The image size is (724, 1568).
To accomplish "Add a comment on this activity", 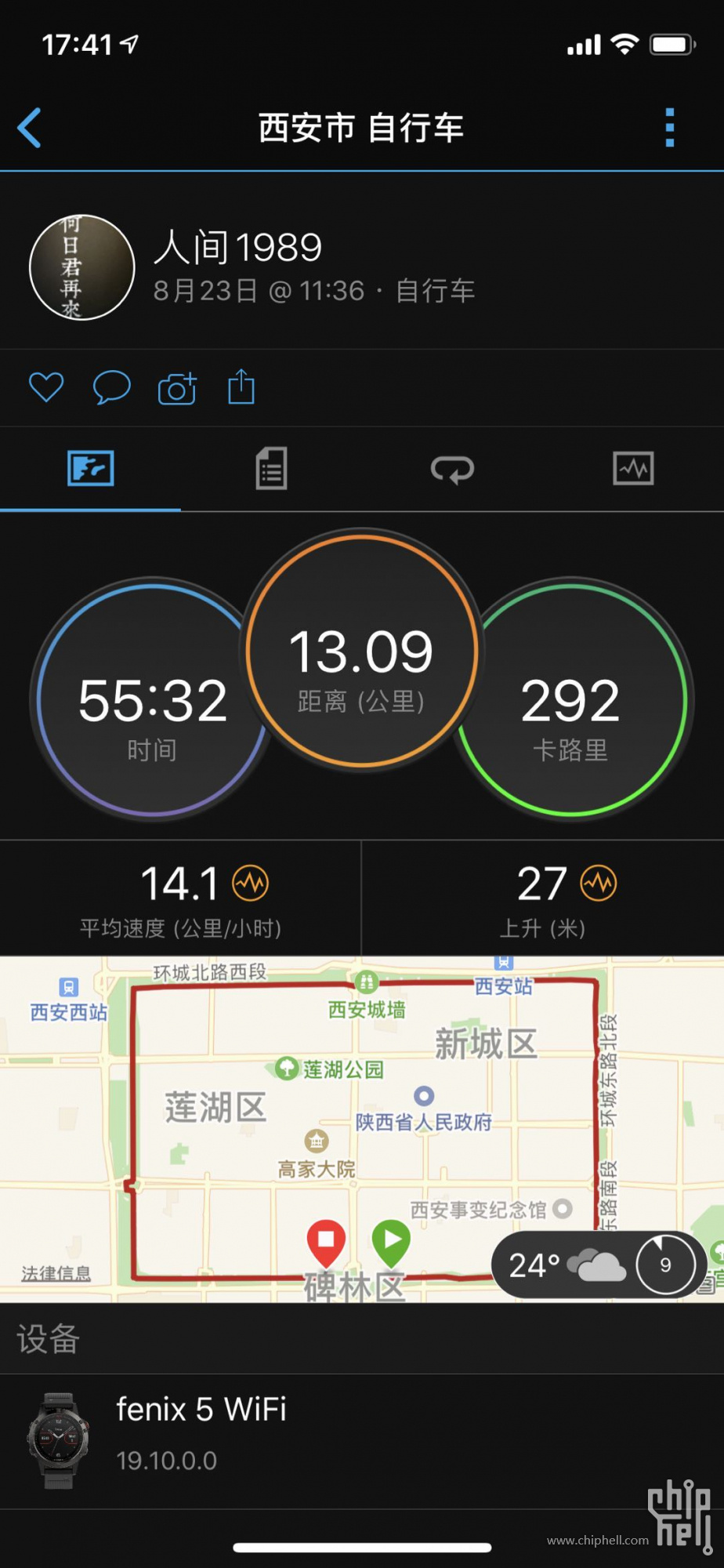I will pos(111,387).
